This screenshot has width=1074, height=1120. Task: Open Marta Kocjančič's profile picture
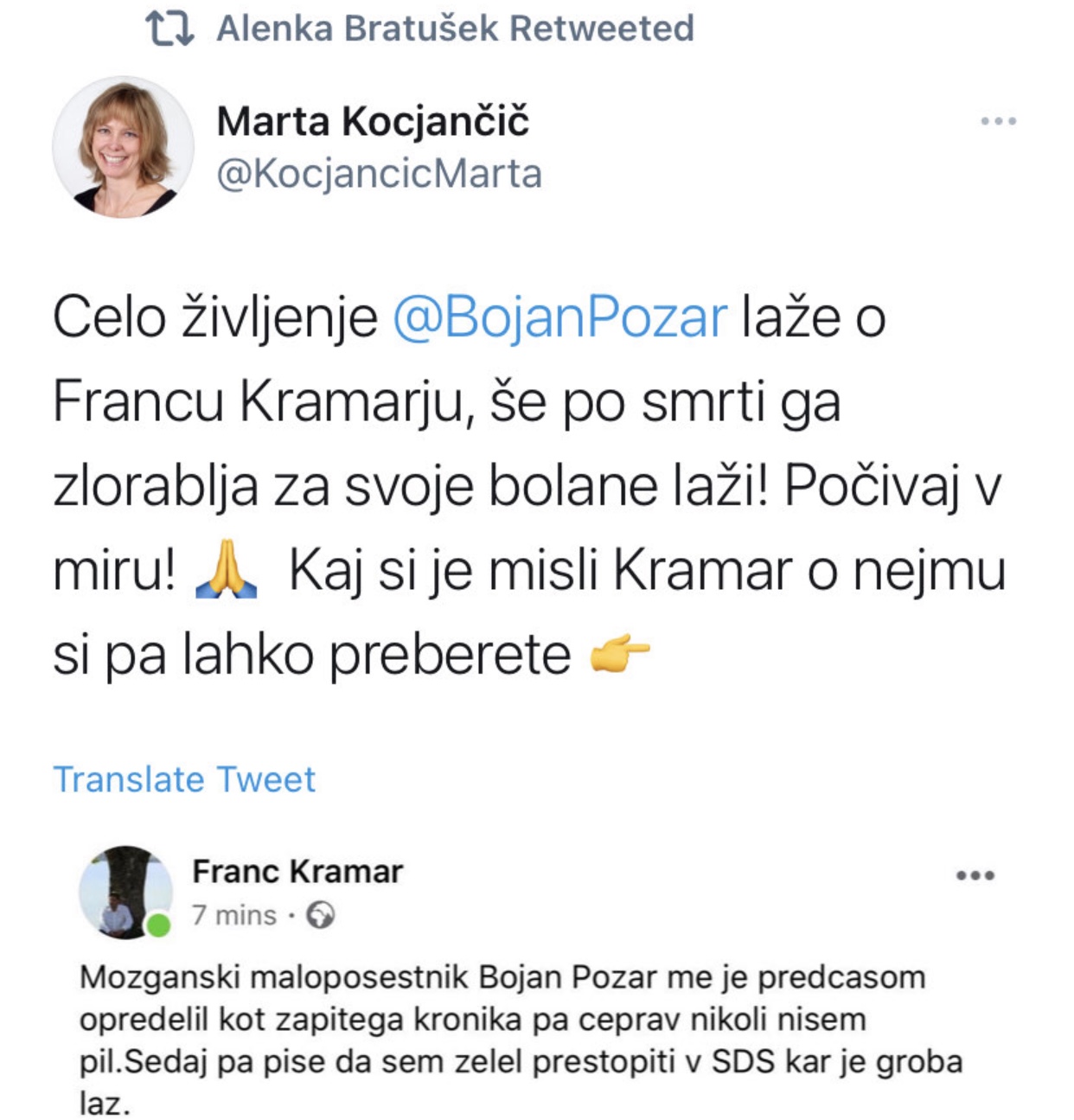pos(123,147)
